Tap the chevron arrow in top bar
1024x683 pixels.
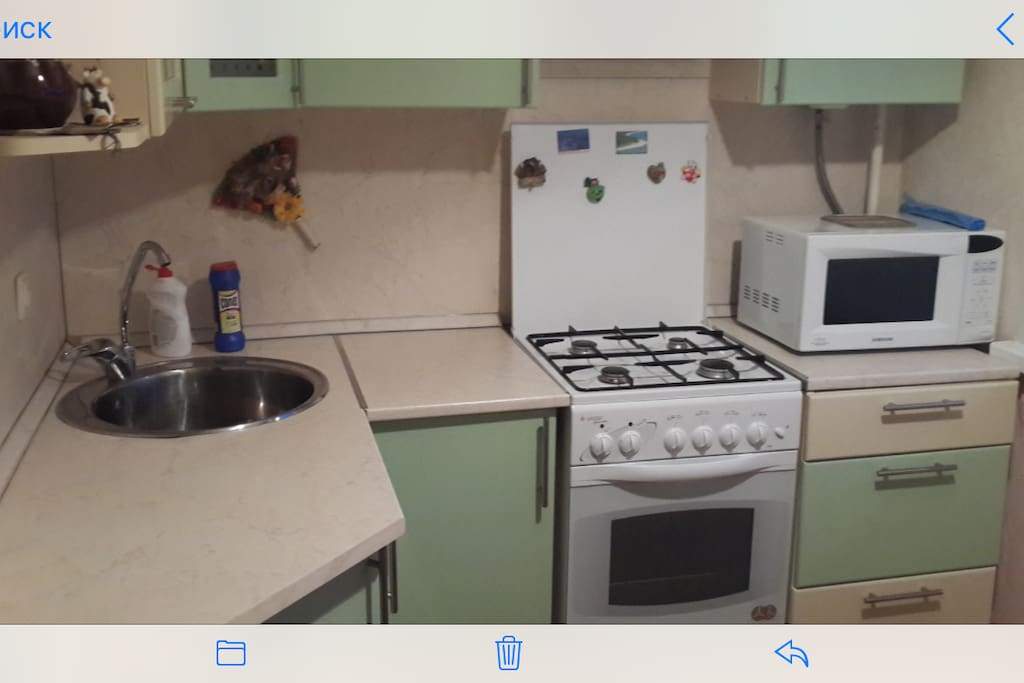tap(1005, 29)
